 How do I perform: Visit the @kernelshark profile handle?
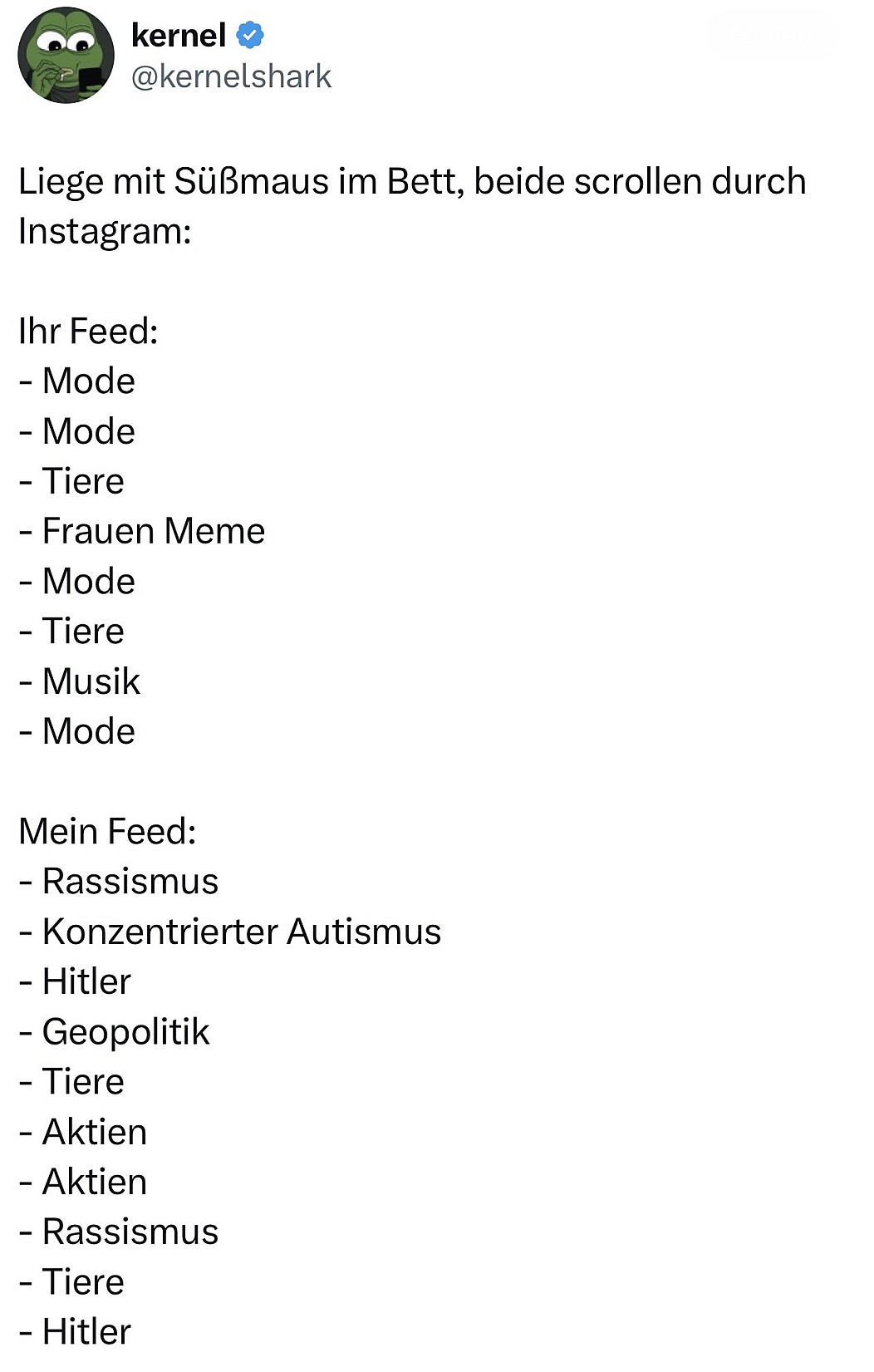231,76
